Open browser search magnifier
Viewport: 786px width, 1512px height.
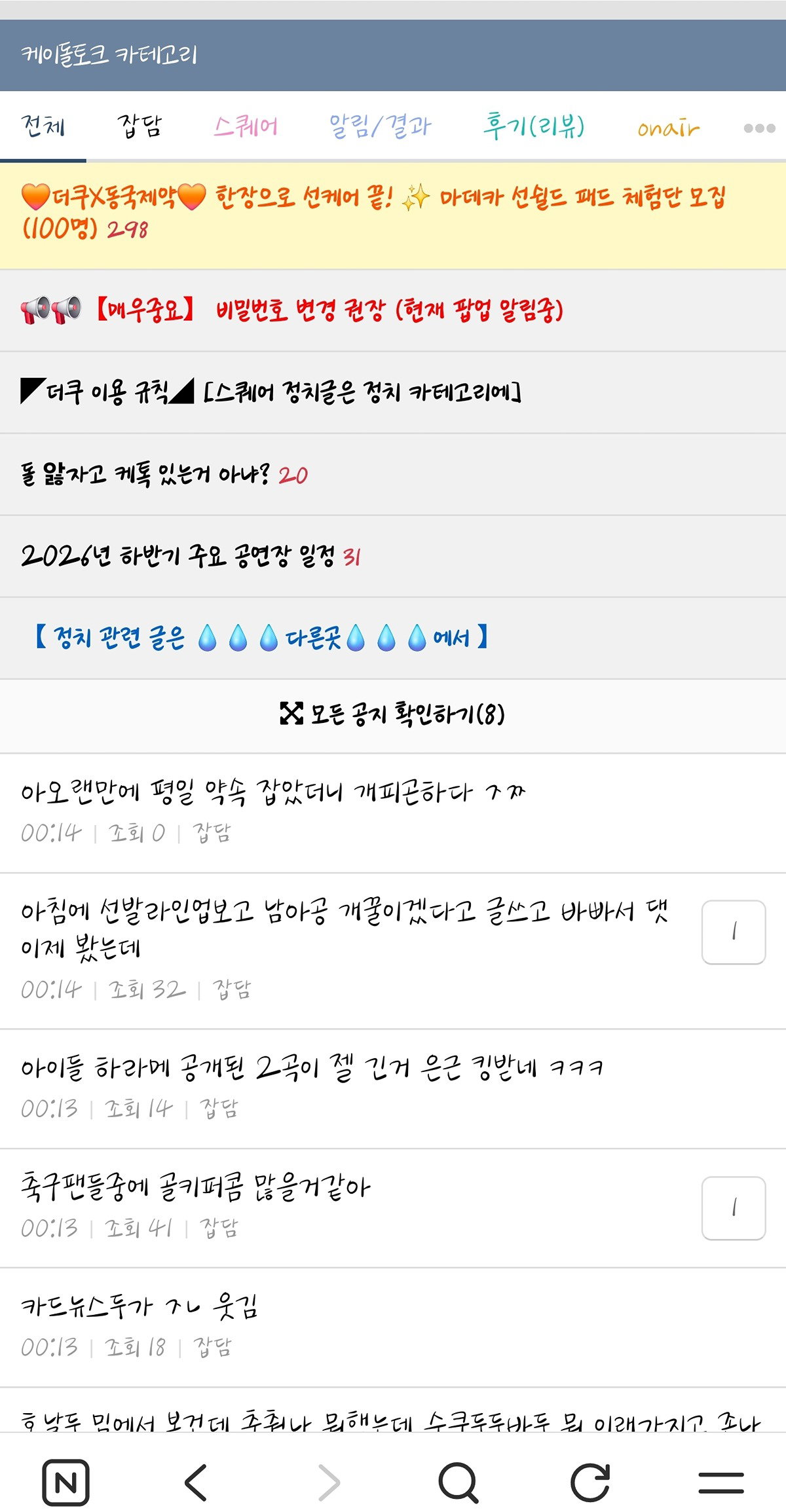pyautogui.click(x=458, y=1483)
